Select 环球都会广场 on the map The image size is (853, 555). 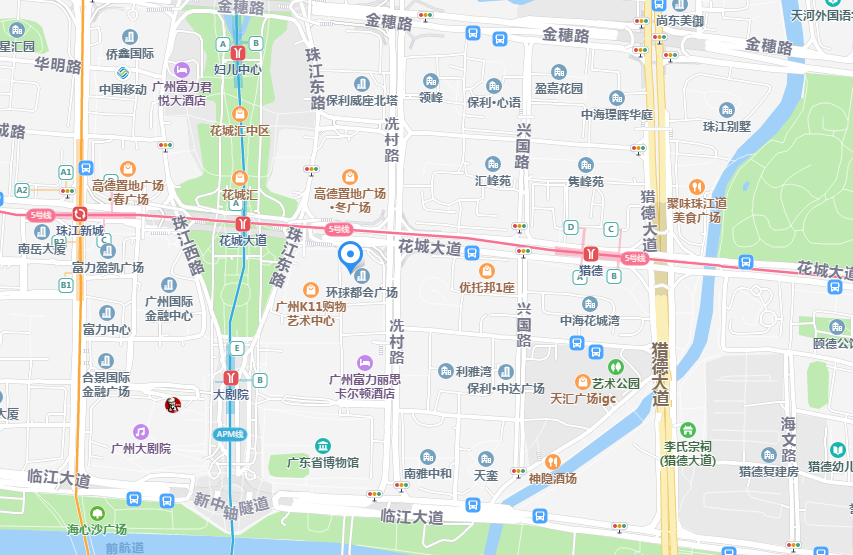click(x=361, y=275)
